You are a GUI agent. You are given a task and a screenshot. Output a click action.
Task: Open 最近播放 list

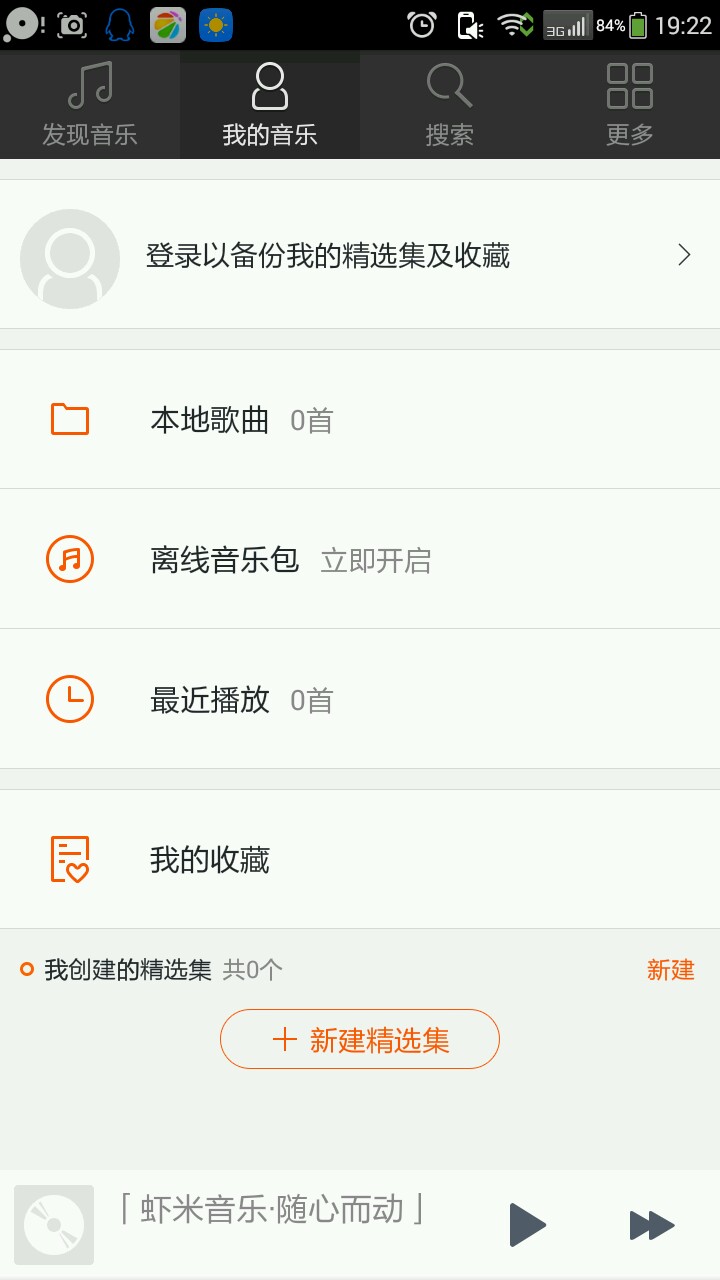360,700
